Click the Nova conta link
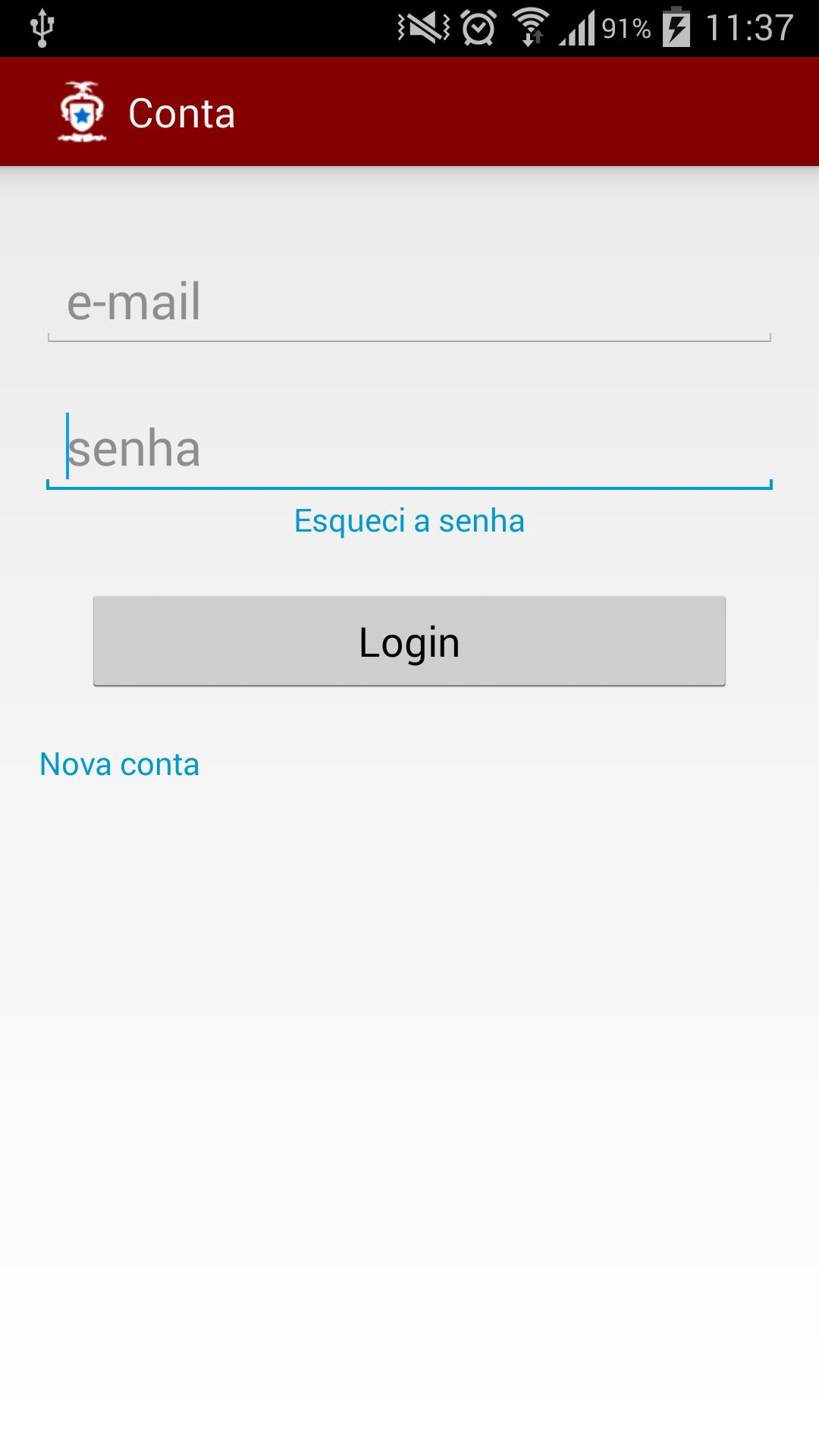819x1456 pixels. 118,764
